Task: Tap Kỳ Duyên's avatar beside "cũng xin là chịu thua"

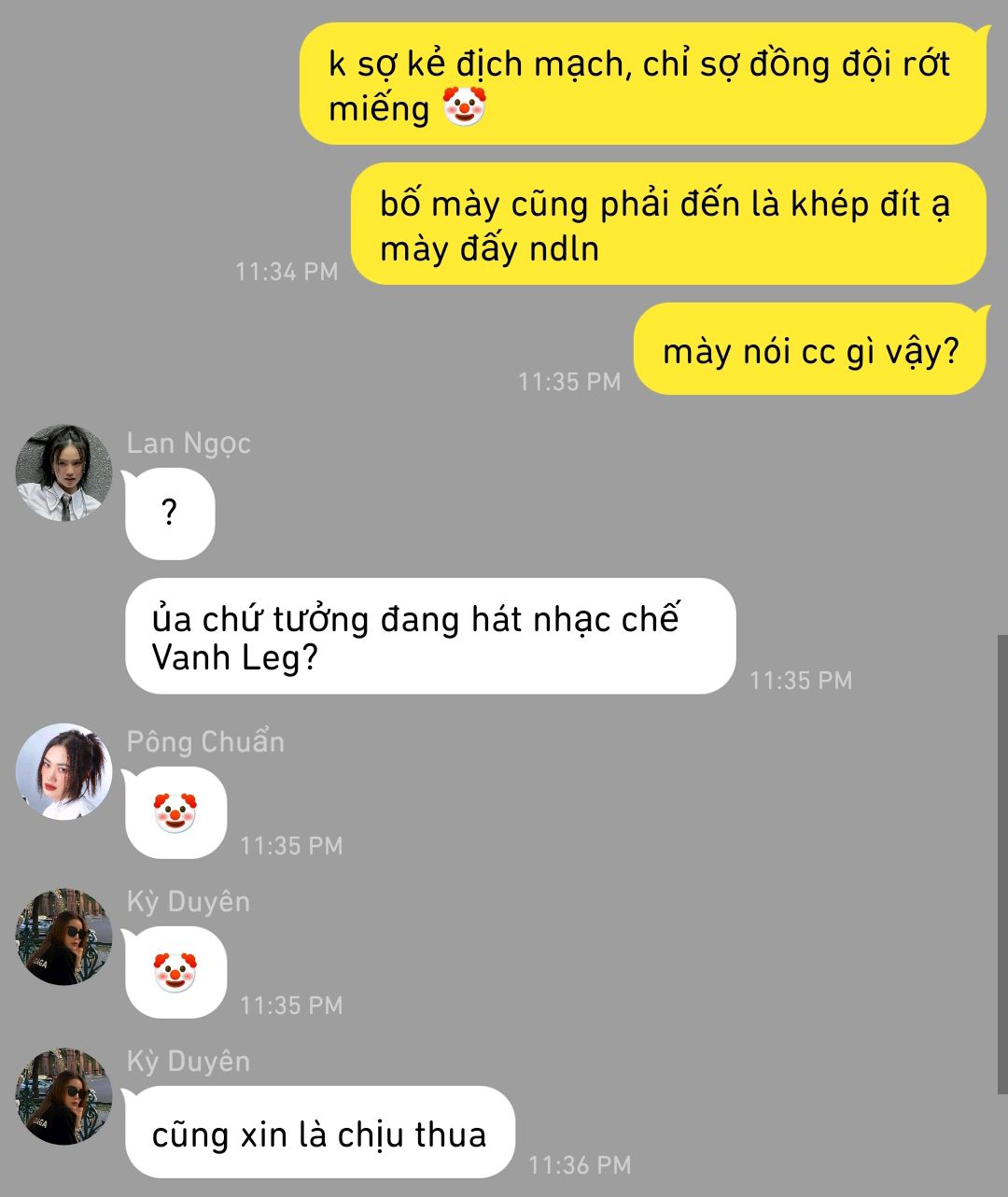Action: tap(63, 1096)
